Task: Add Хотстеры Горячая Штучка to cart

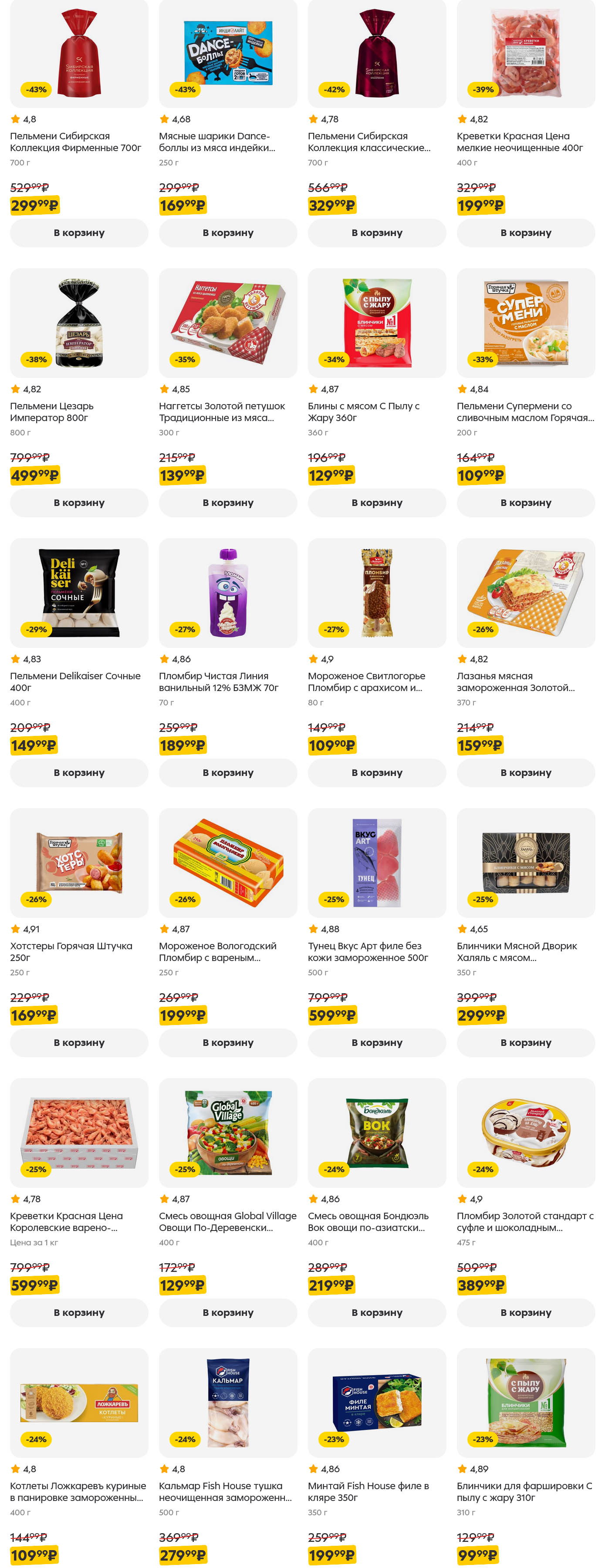Action: pyautogui.click(x=79, y=1043)
